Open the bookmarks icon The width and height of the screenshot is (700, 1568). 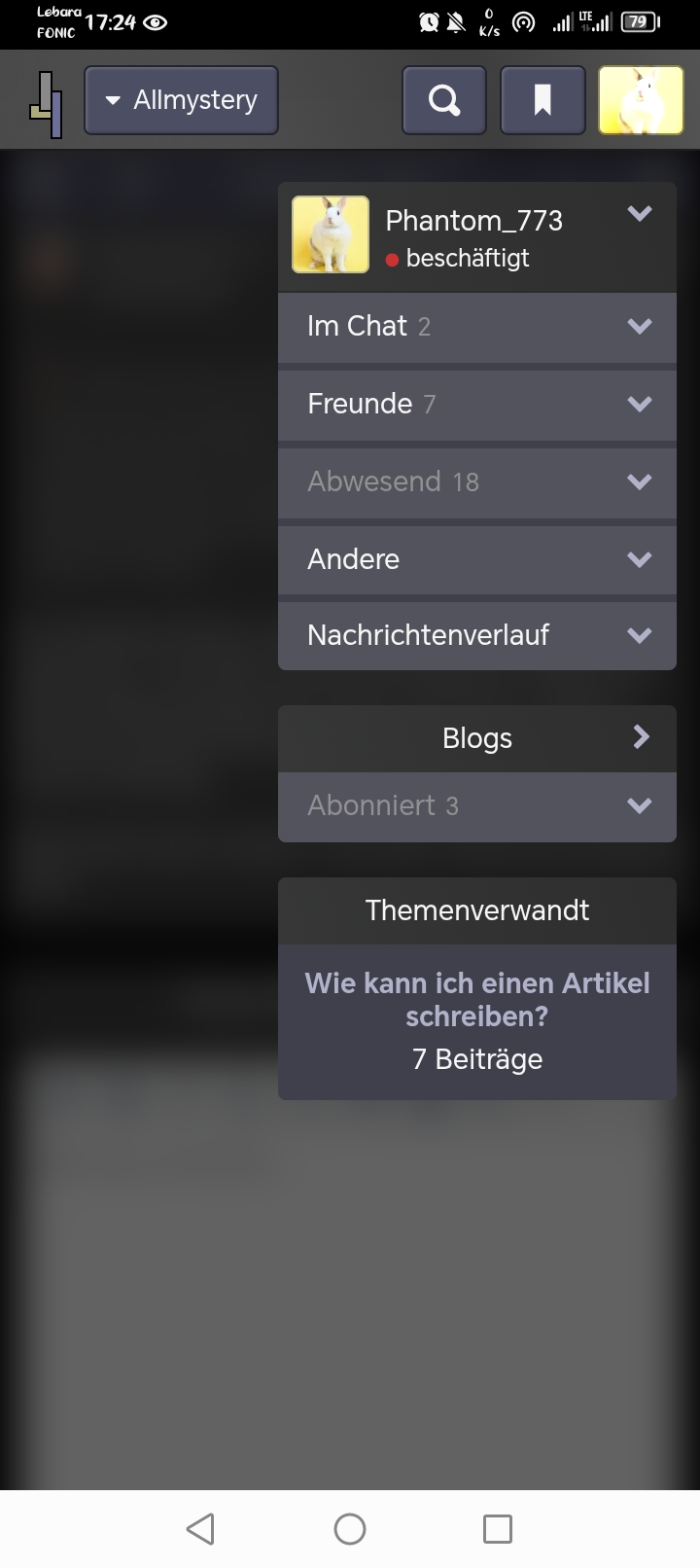click(542, 100)
